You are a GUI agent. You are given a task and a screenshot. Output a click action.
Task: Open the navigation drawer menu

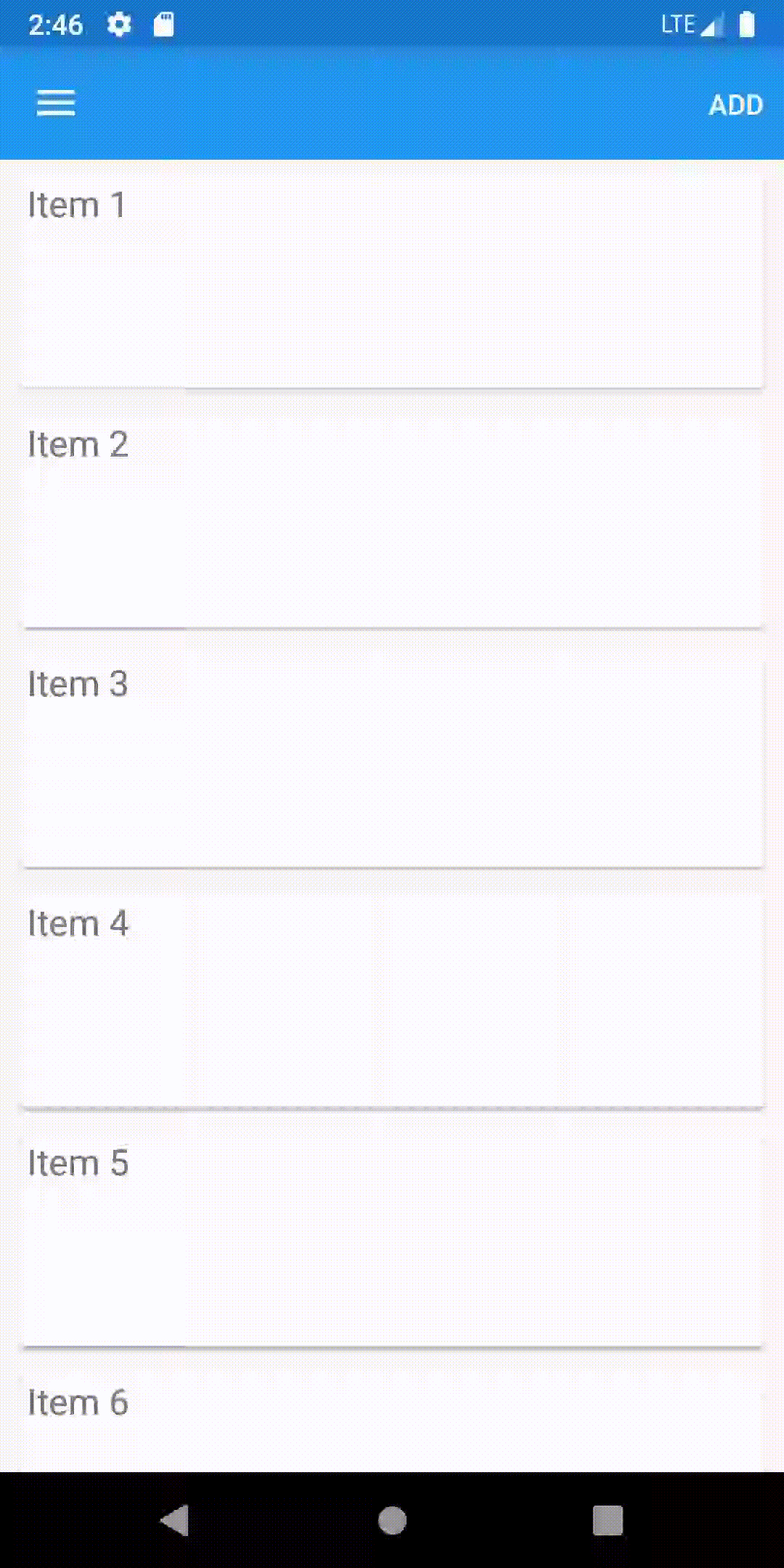(x=55, y=103)
